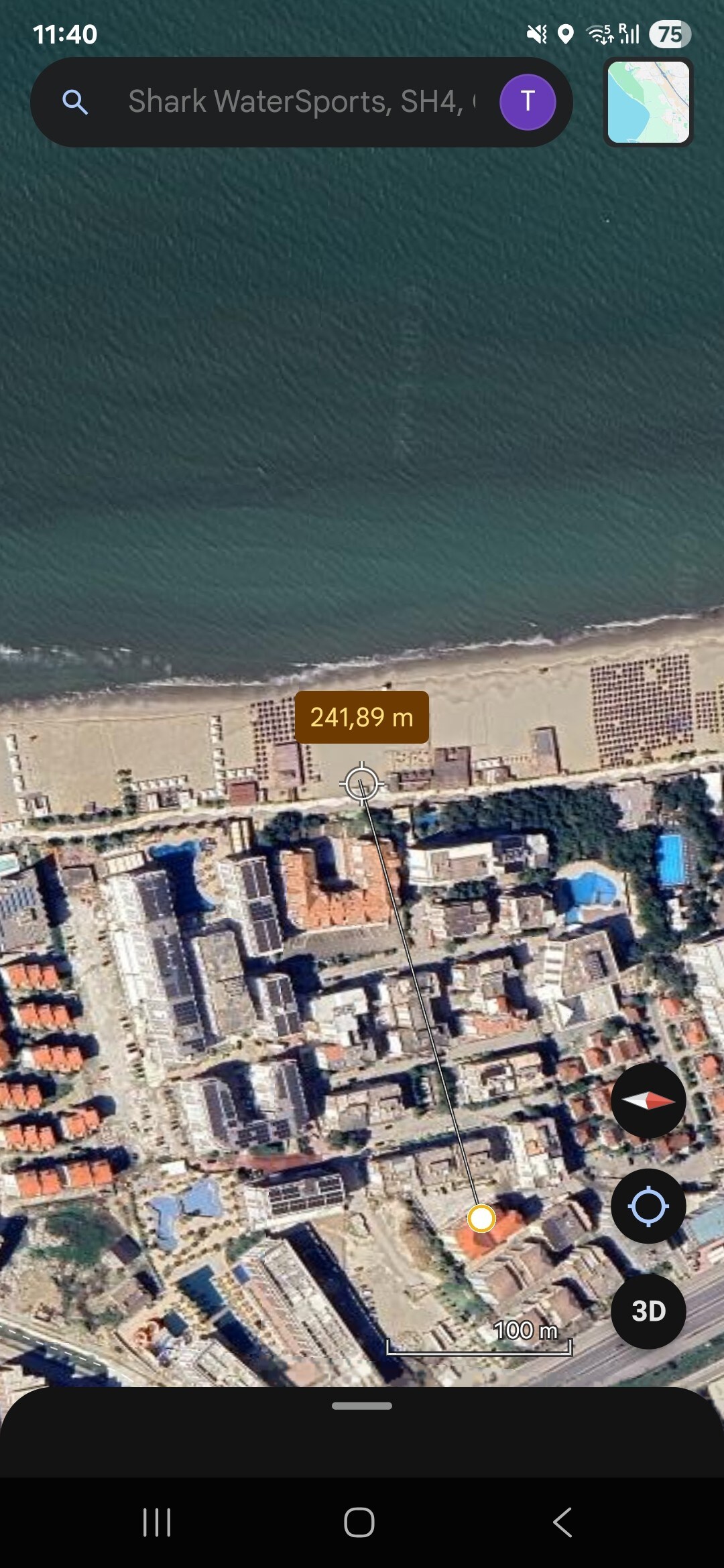
Task: Center the map on my location
Action: (x=648, y=1206)
